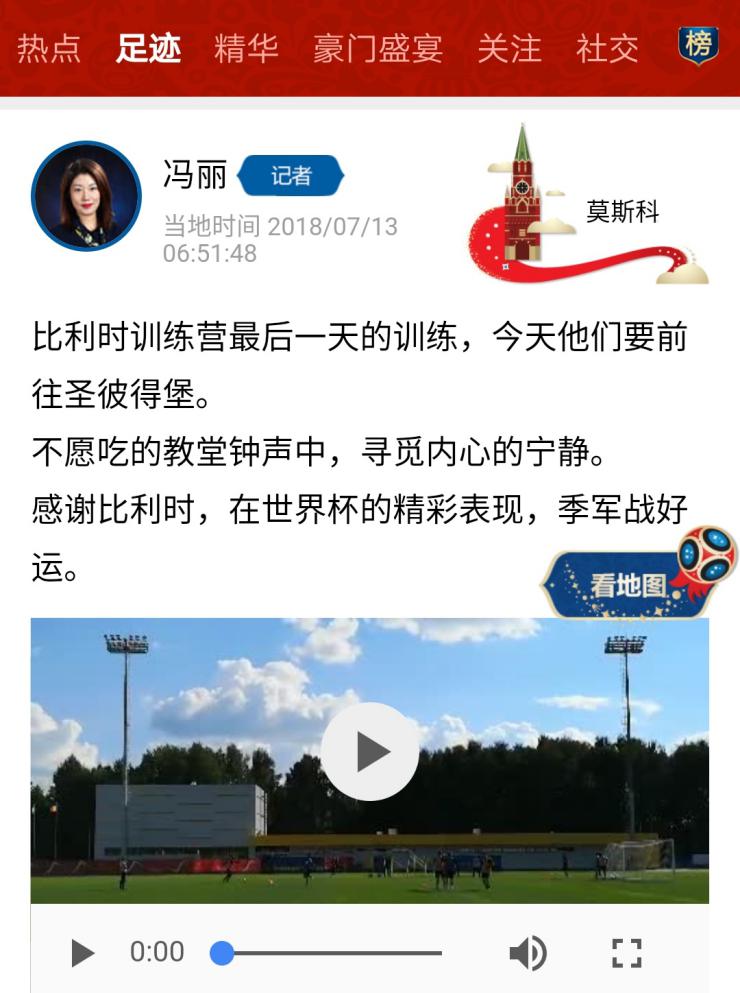
Task: Open the 社交 tab
Action: 607,47
